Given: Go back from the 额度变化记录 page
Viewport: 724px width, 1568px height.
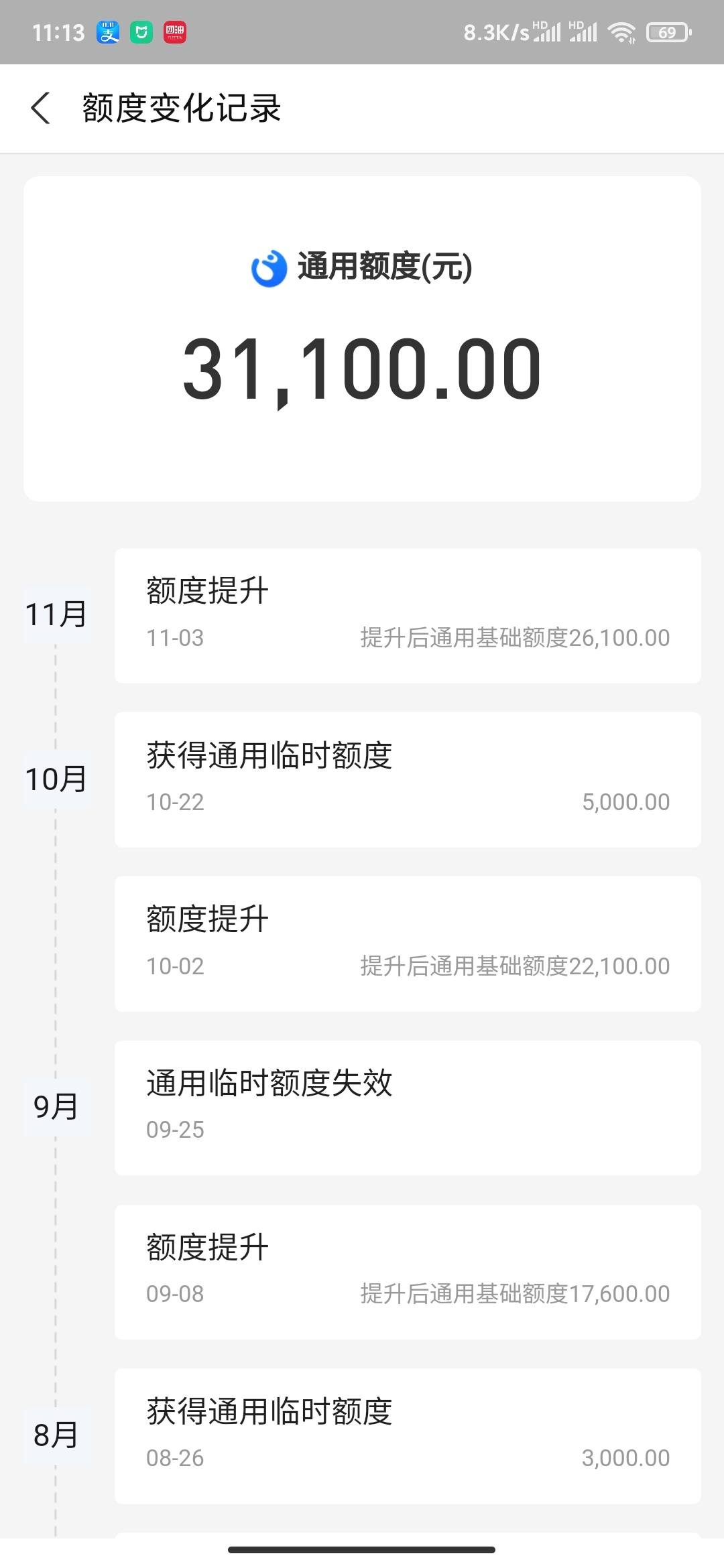Looking at the screenshot, I should pyautogui.click(x=41, y=108).
